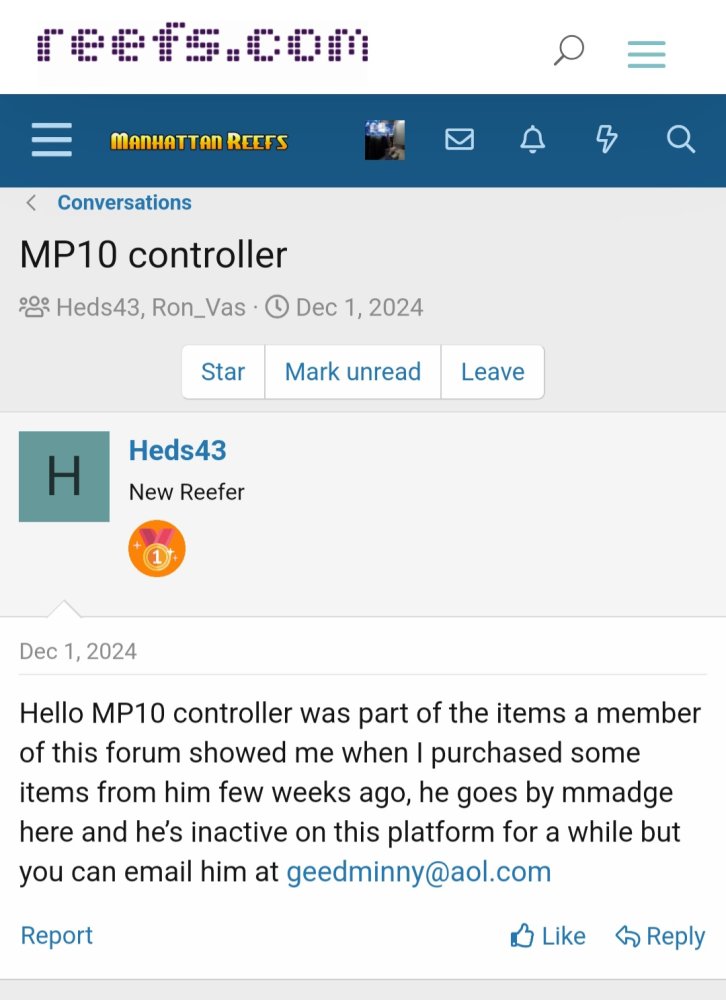
Task: Open your account avatar menu
Action: pyautogui.click(x=385, y=140)
